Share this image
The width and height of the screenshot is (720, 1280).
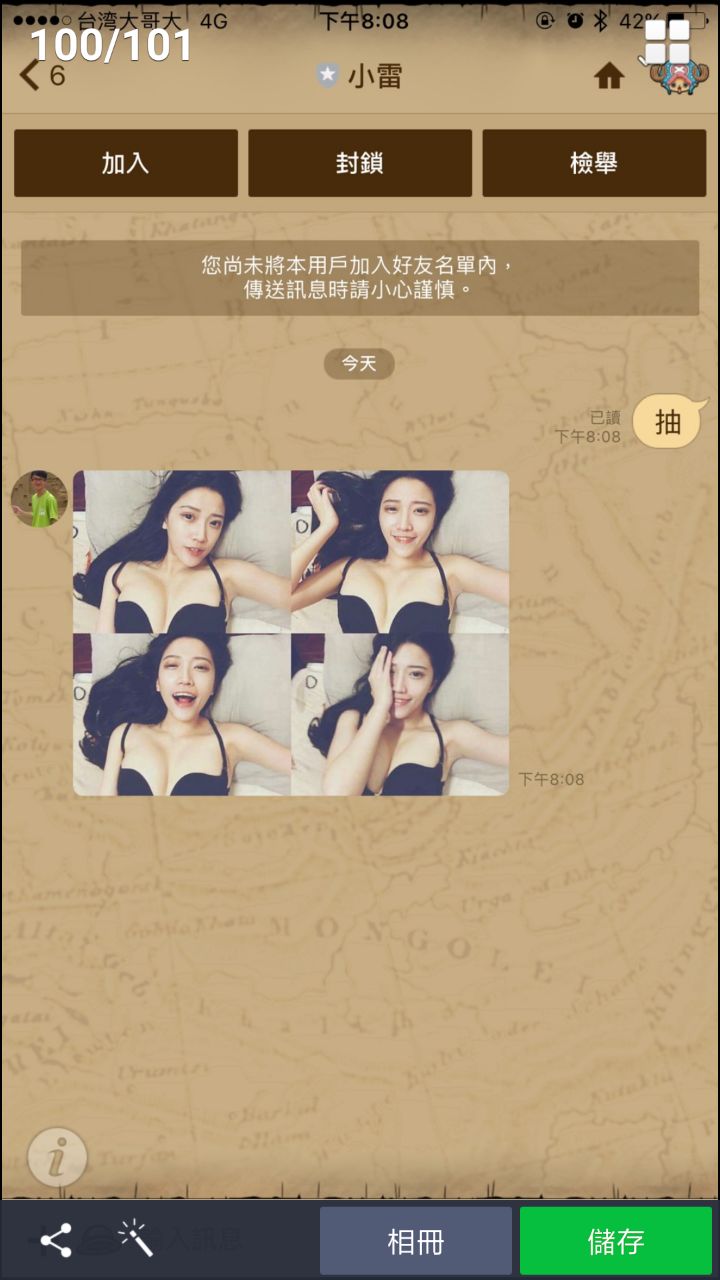tap(56, 1241)
